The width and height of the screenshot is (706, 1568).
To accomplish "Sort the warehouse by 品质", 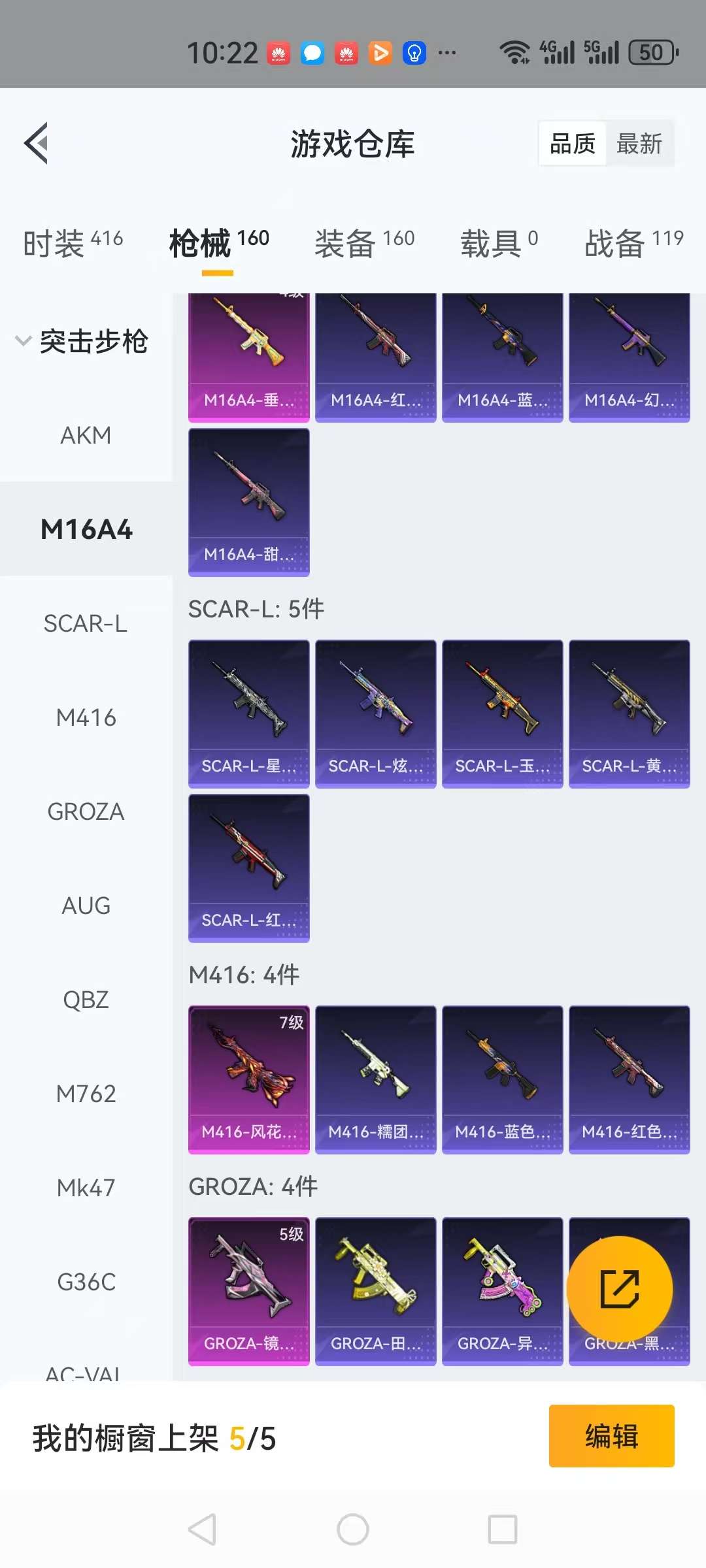I will point(573,144).
